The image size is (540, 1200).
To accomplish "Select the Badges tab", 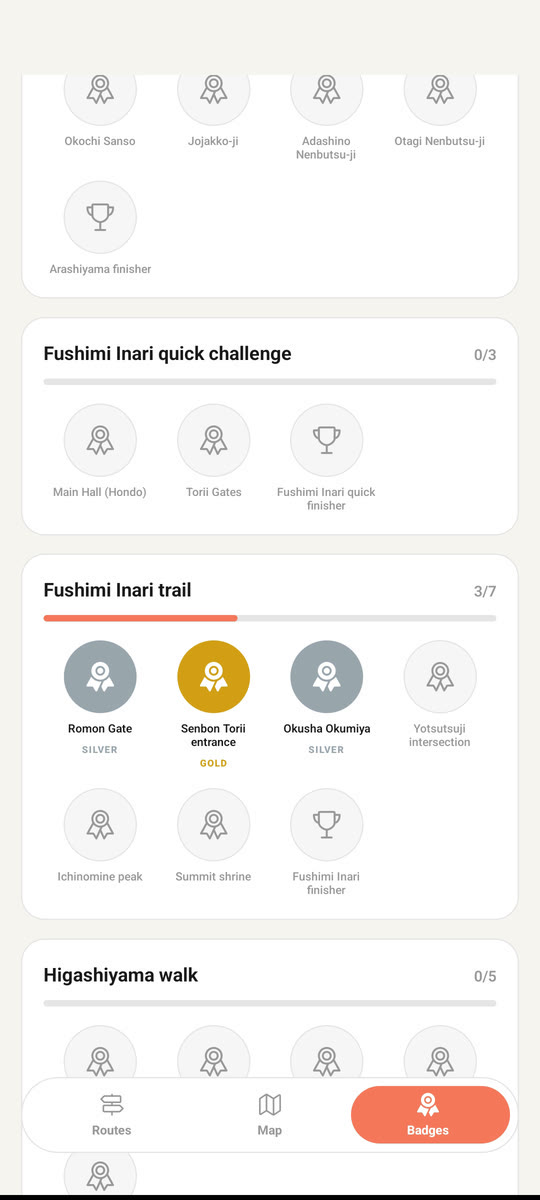I will tap(430, 1115).
